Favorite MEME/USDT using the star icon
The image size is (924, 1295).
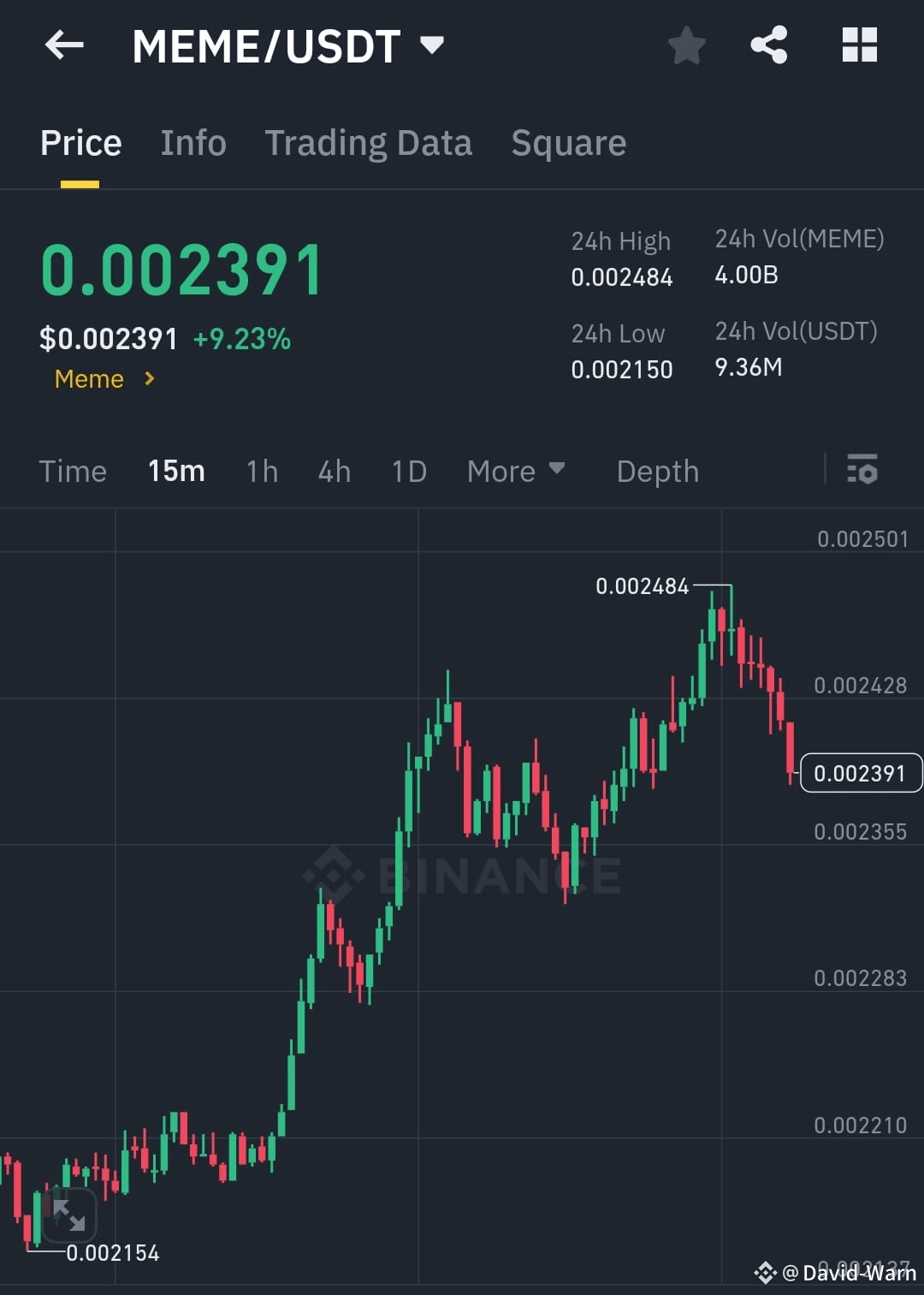click(x=687, y=45)
